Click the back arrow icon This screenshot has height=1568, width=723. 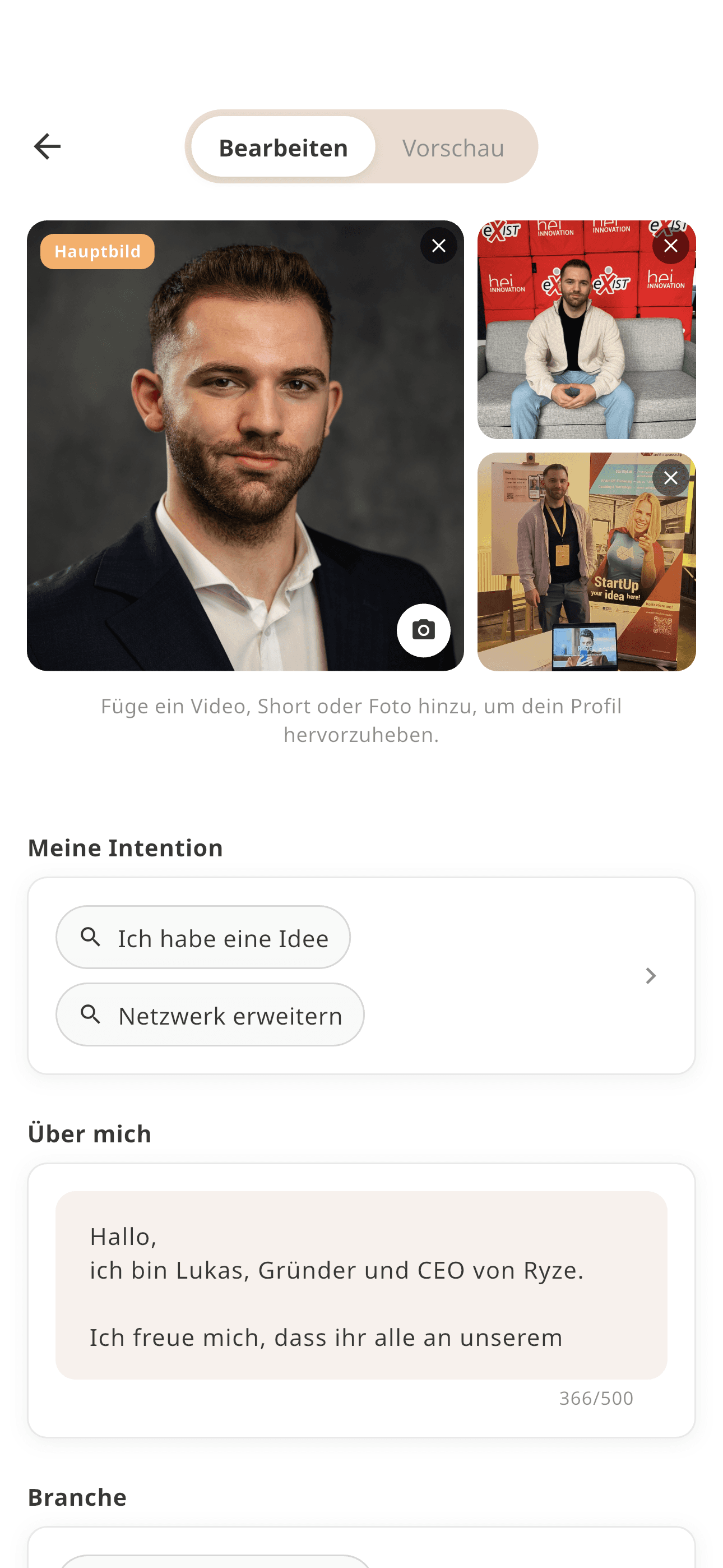click(x=47, y=146)
